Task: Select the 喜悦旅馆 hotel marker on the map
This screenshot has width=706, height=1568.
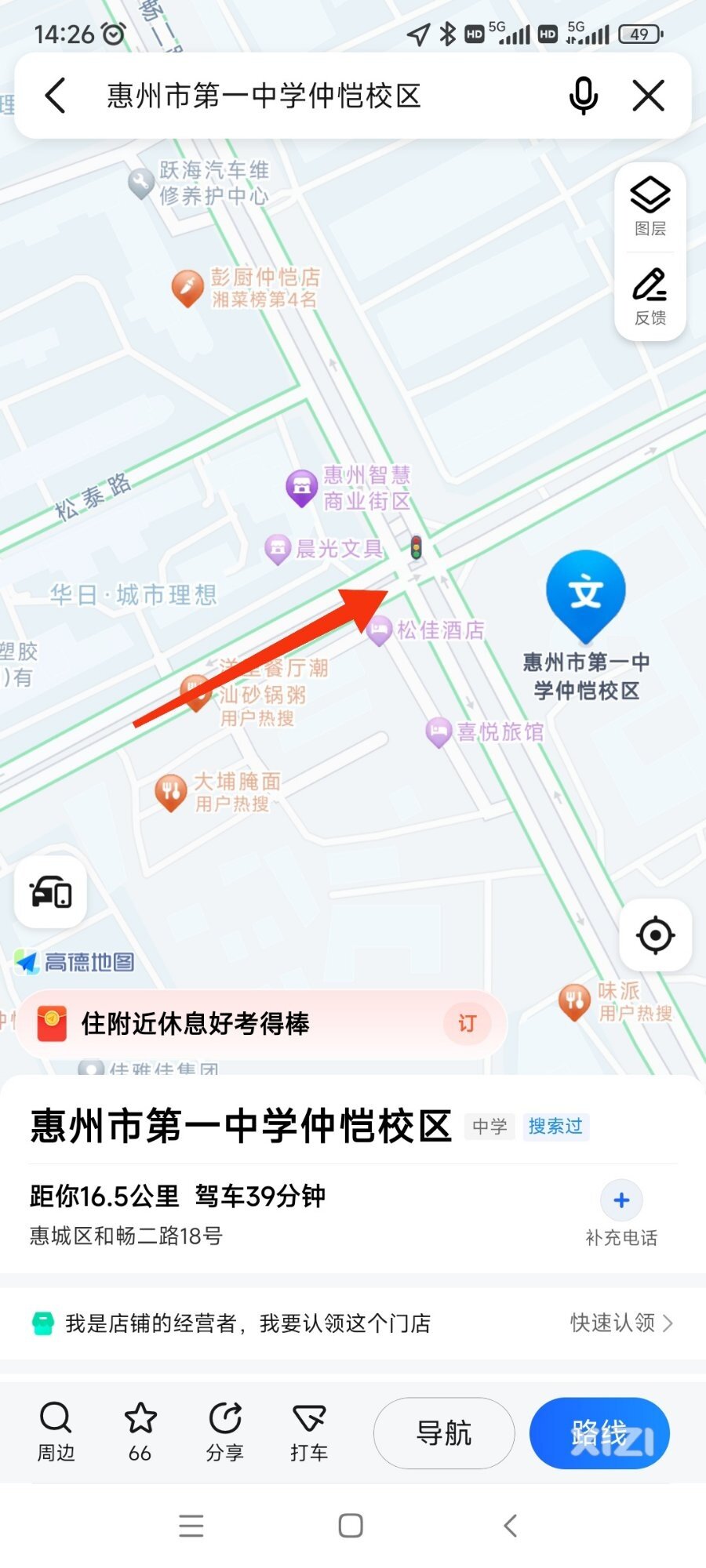Action: 439,732
